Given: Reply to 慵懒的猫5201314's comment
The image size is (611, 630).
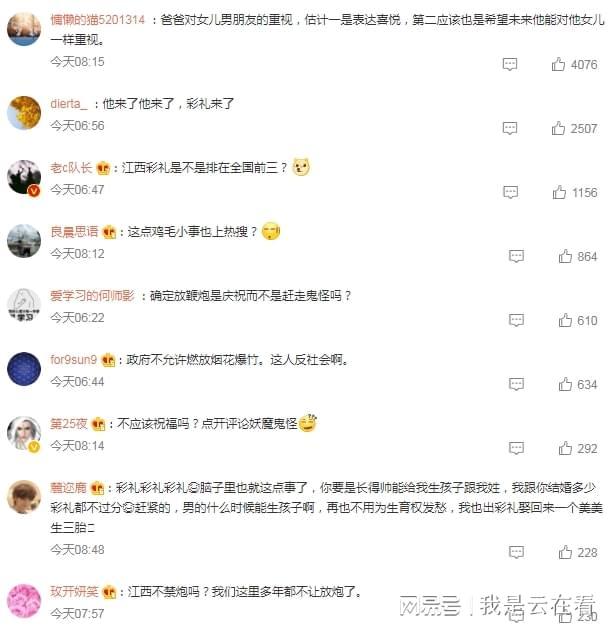Looking at the screenshot, I should click(x=510, y=64).
